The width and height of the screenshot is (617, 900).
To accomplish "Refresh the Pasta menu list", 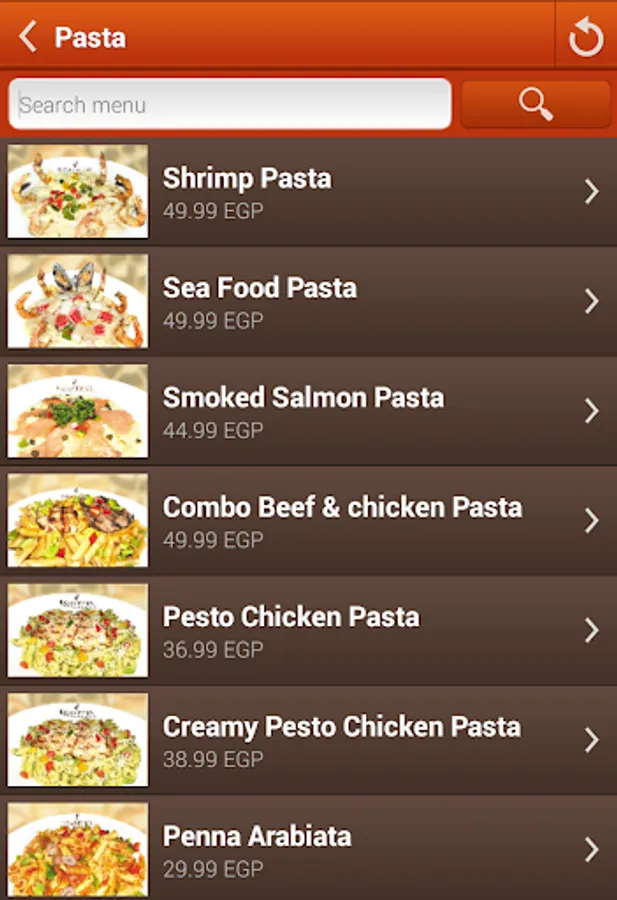I will pyautogui.click(x=586, y=38).
